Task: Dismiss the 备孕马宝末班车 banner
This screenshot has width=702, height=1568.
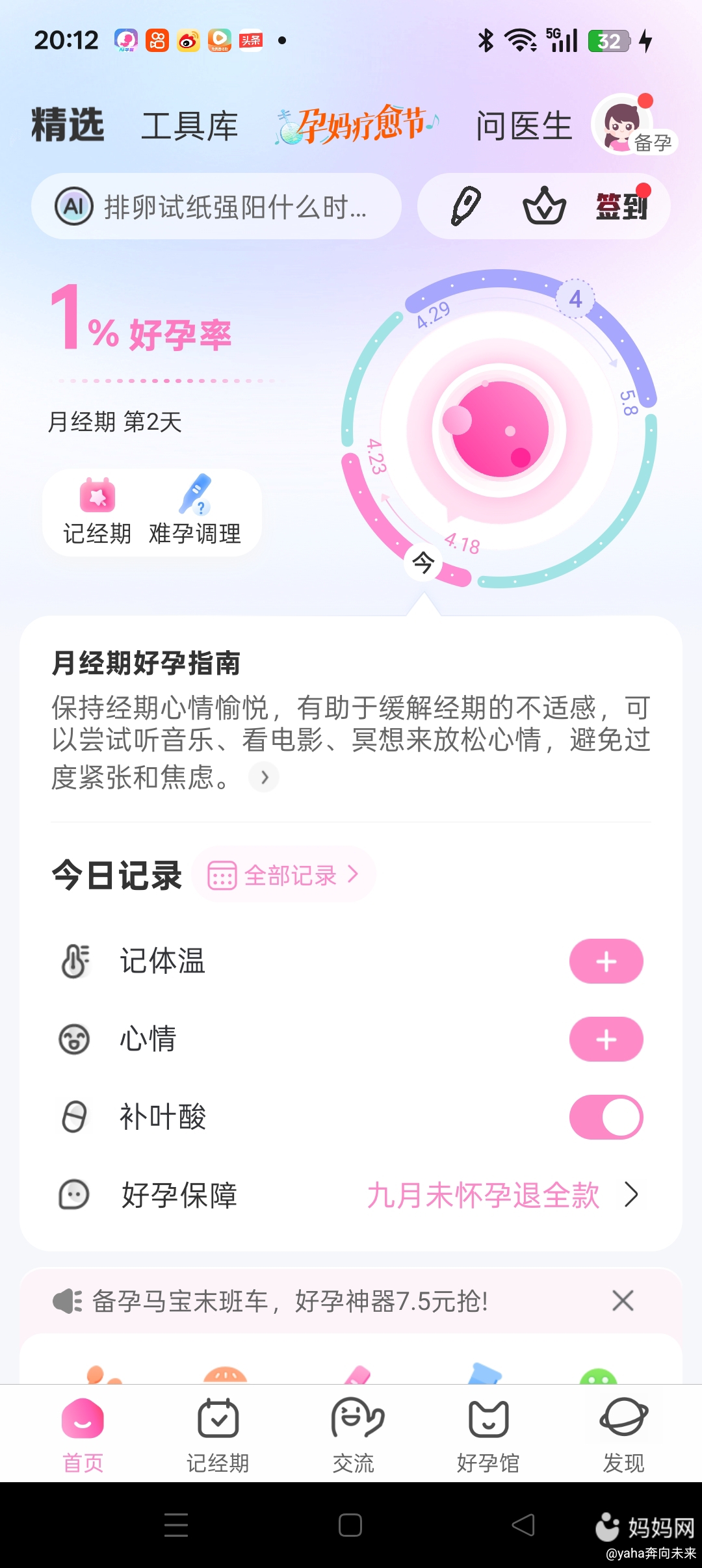Action: [623, 1301]
